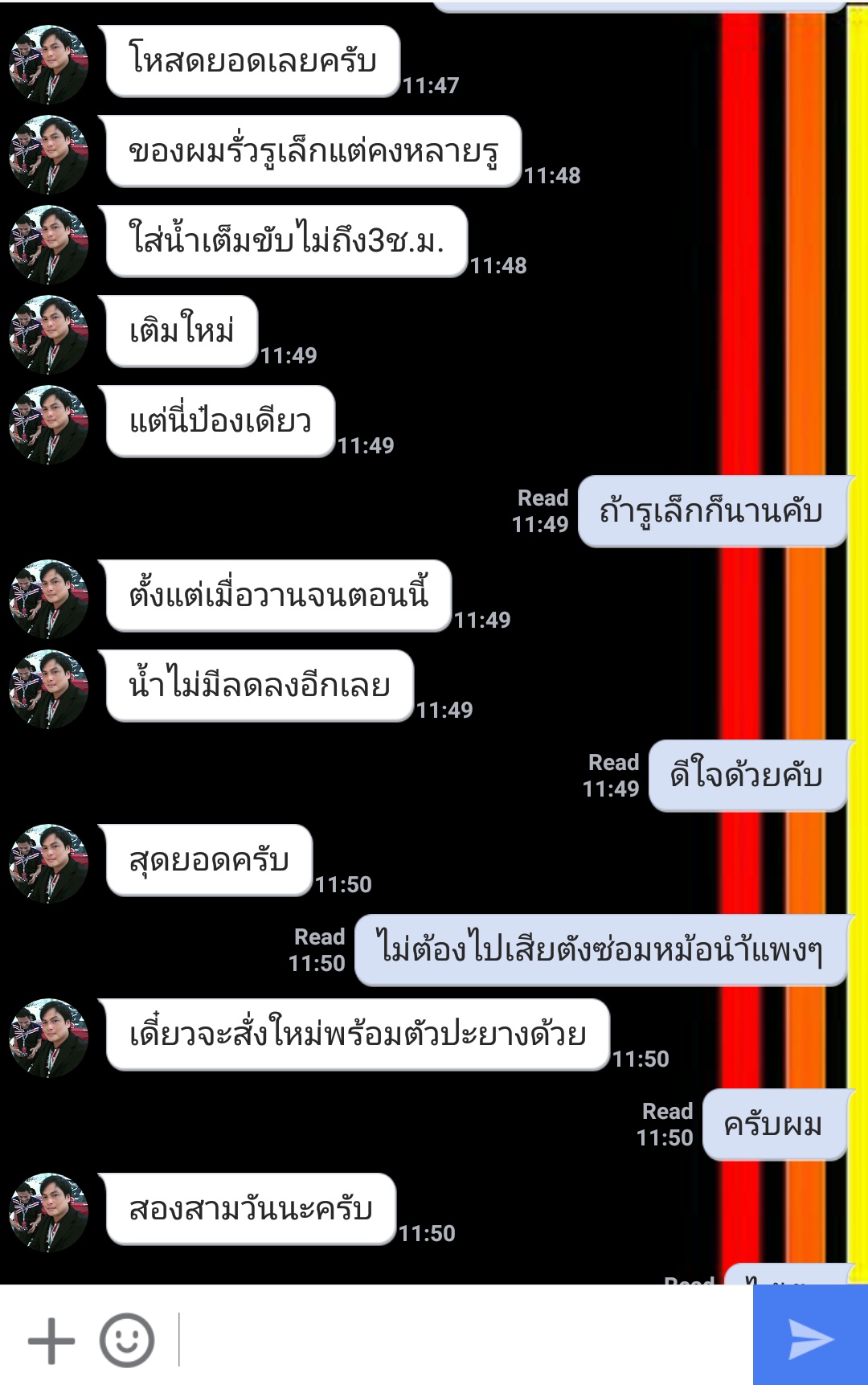Open the plus attachment menu
Screen dimensions: 868x1385
click(x=51, y=1340)
